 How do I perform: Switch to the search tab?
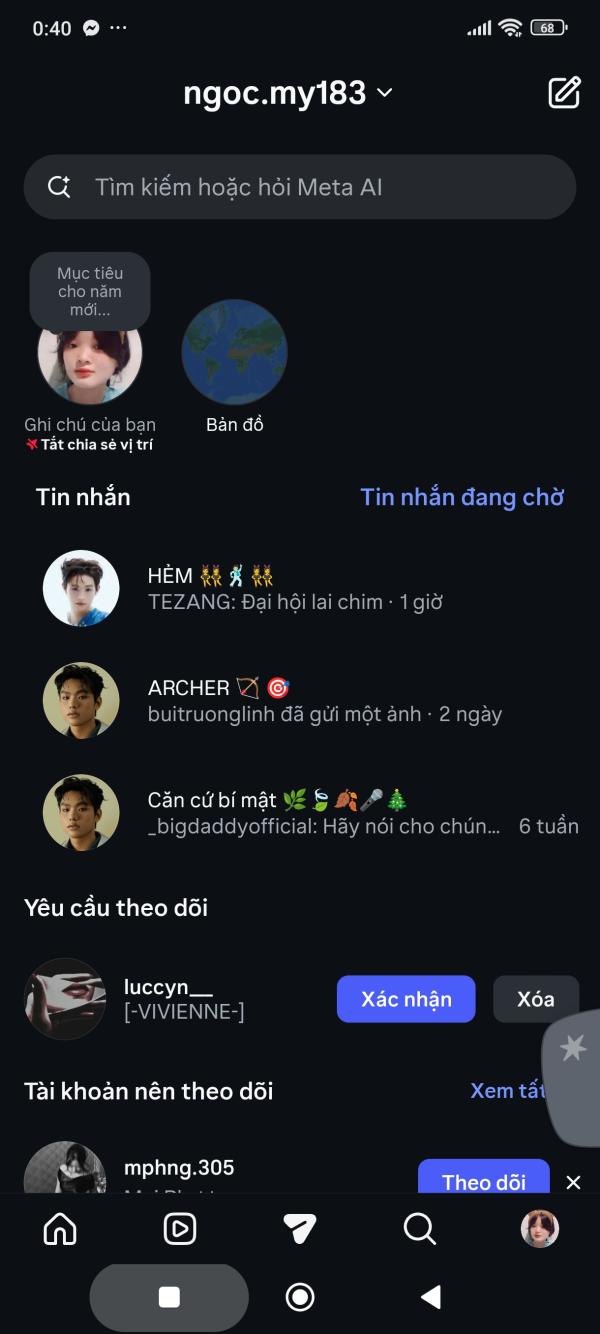(x=420, y=1229)
